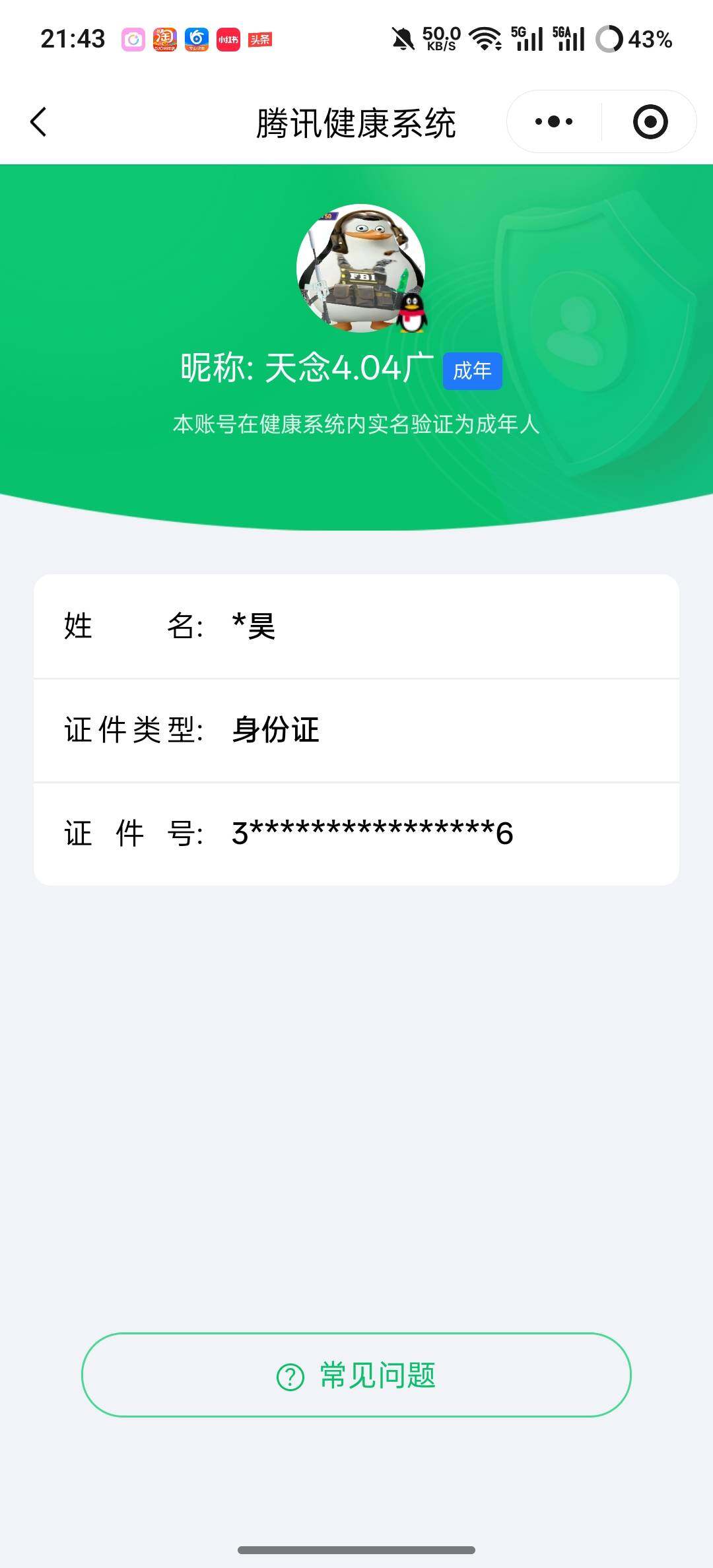Tap the 43% battery progress ring
This screenshot has width=713, height=1568.
coord(611,40)
